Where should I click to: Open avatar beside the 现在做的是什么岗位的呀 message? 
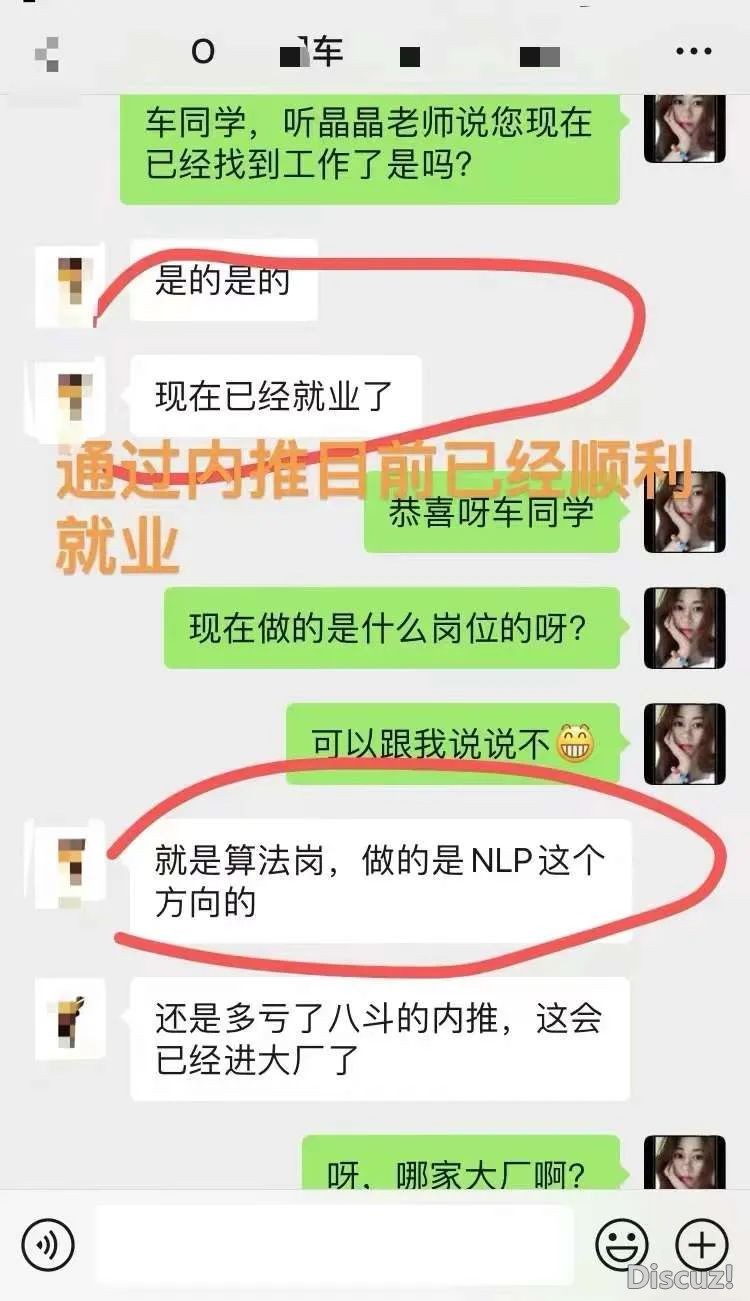(684, 628)
